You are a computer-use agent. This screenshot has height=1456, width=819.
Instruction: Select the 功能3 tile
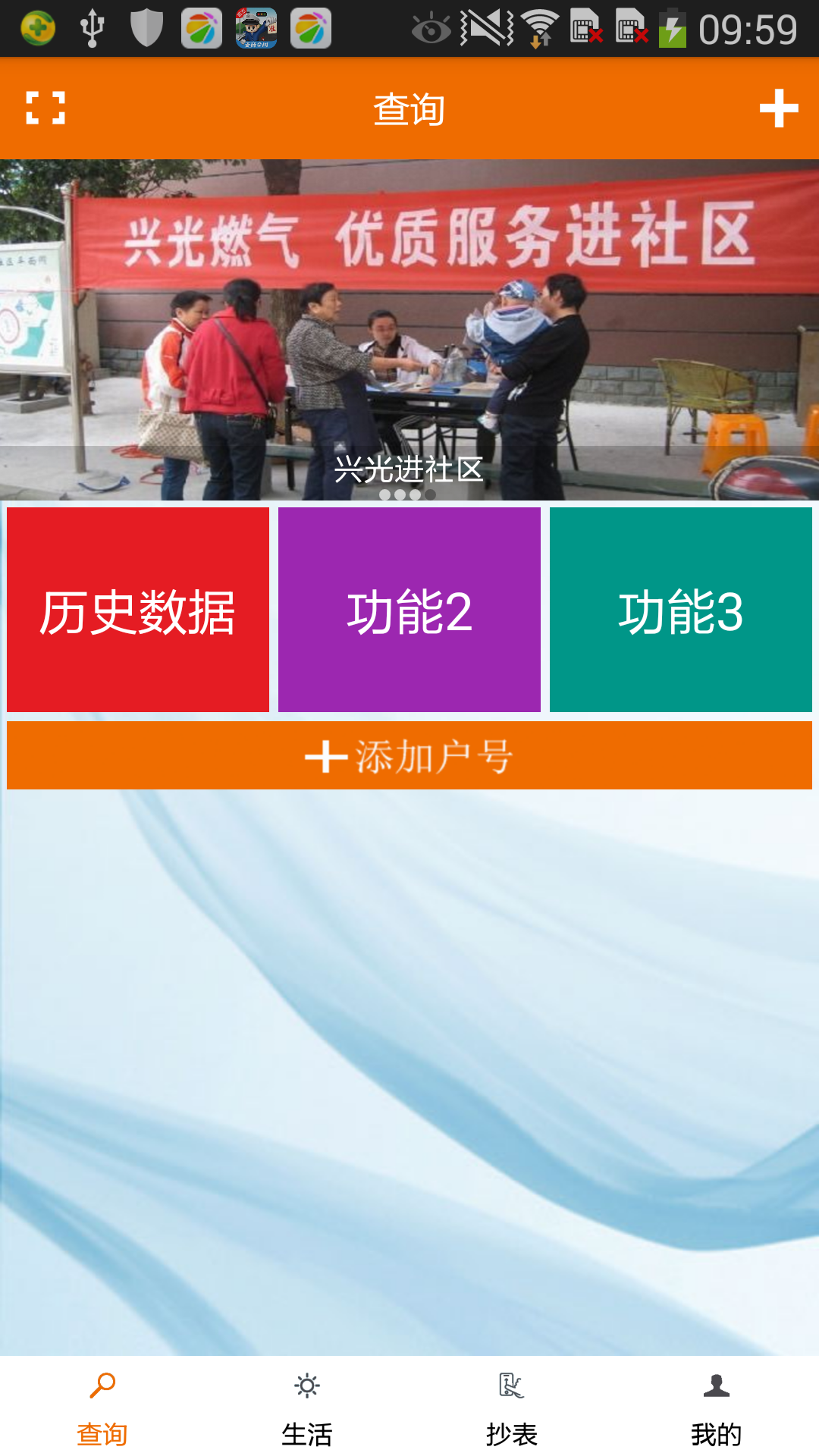pyautogui.click(x=681, y=610)
